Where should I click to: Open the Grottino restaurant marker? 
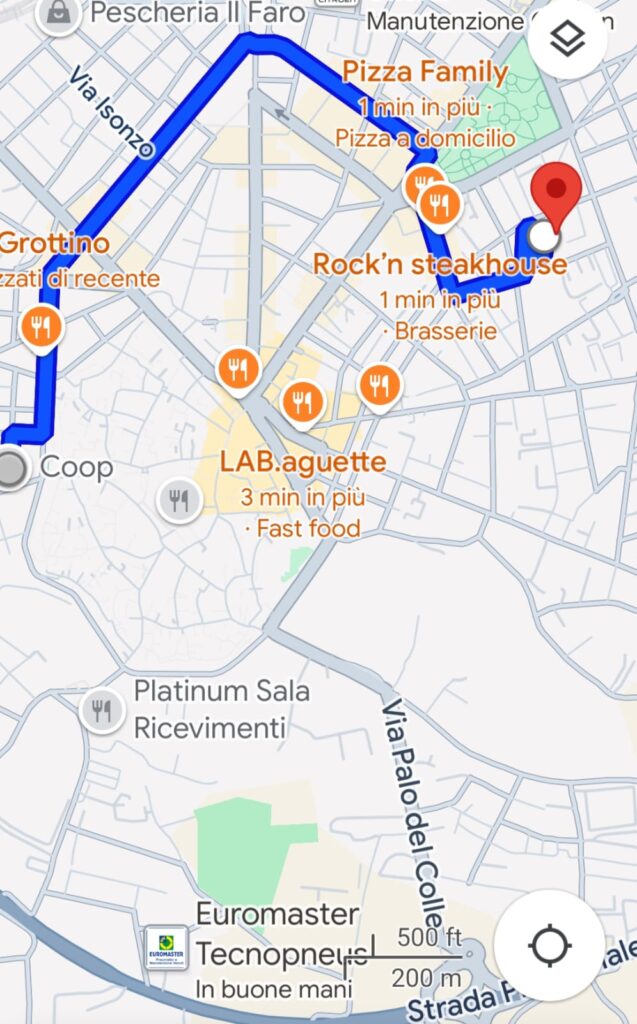tap(42, 329)
